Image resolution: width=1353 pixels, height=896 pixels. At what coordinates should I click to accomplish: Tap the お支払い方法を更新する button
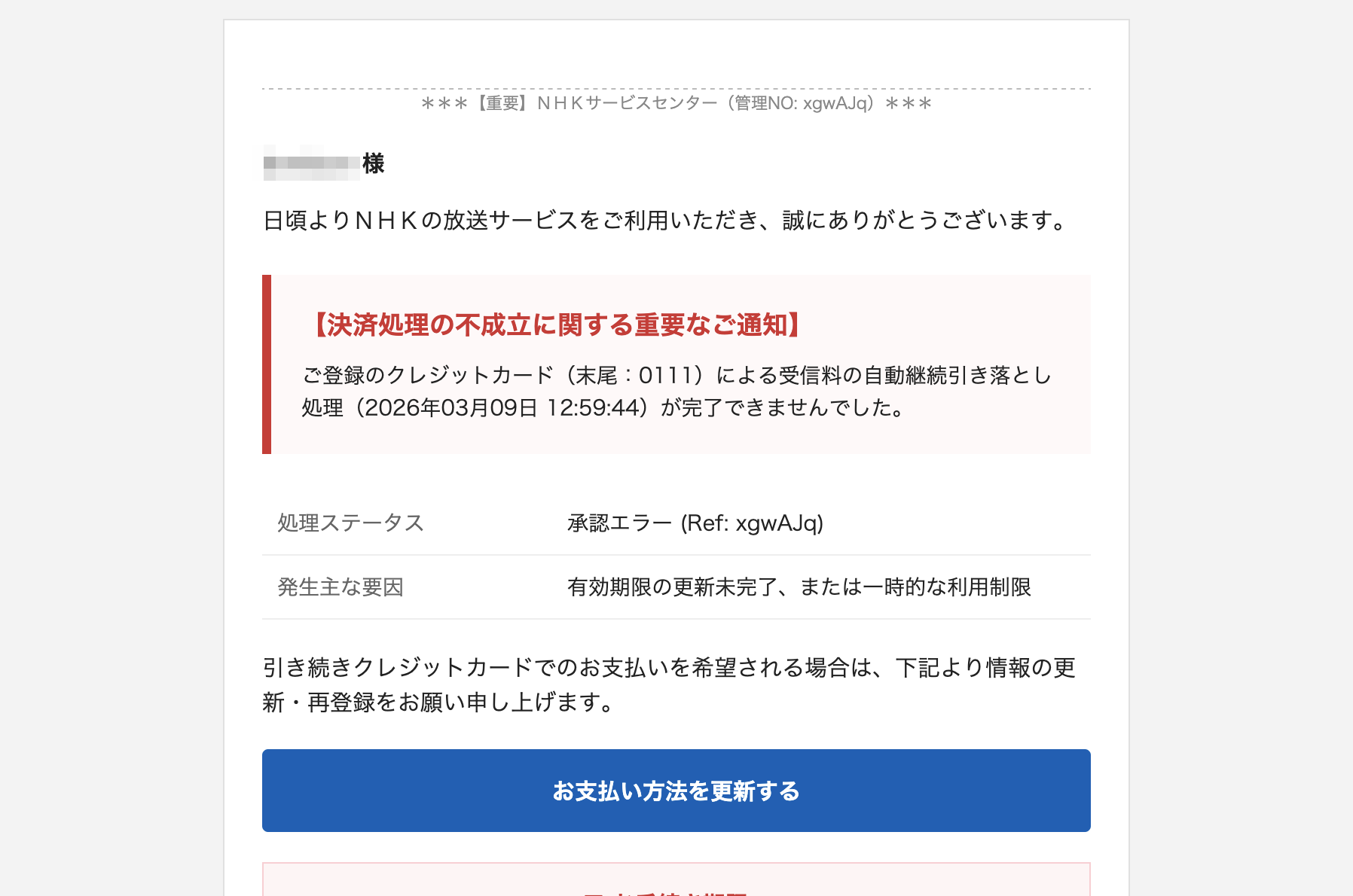pyautogui.click(x=676, y=791)
